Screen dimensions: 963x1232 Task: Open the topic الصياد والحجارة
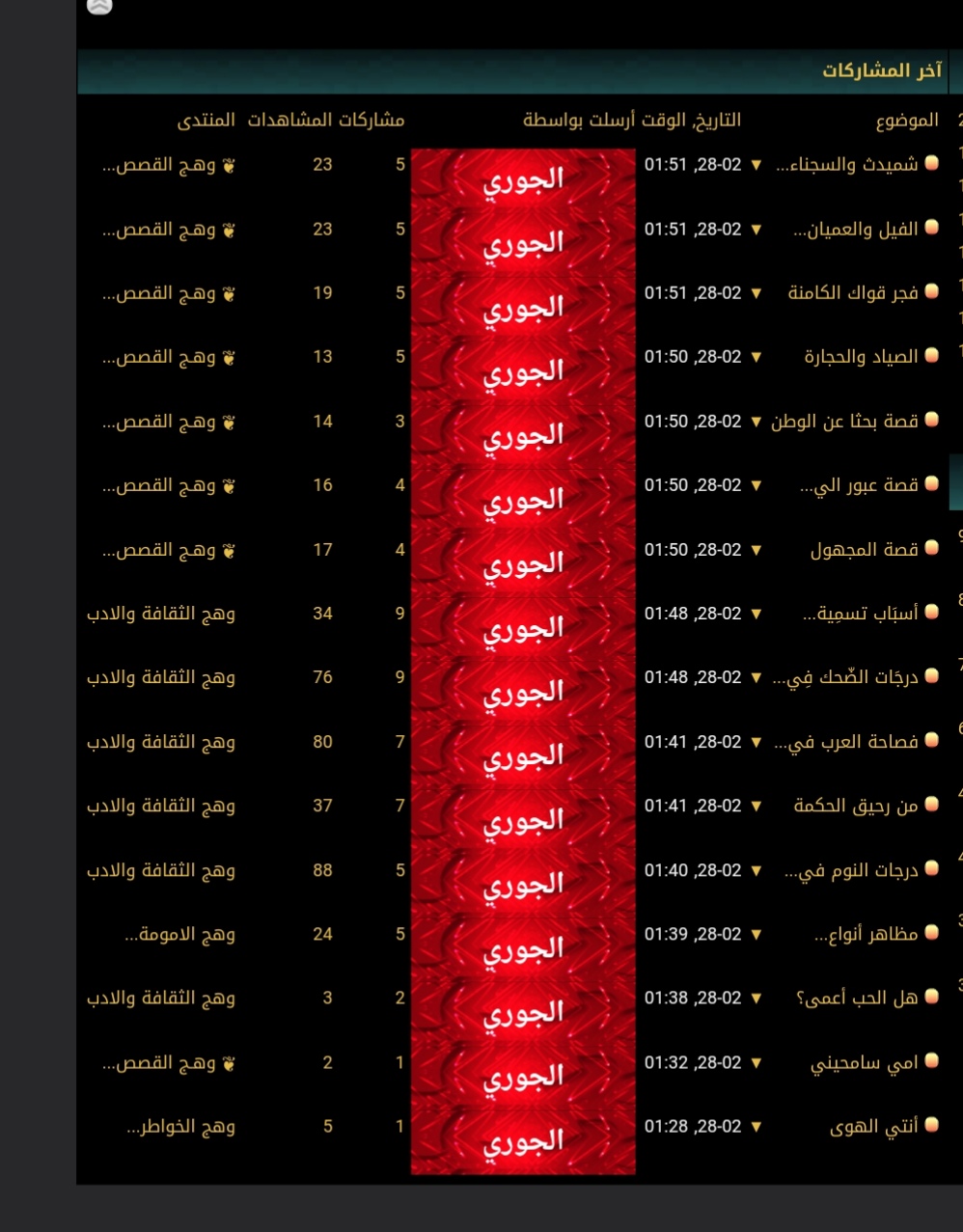pos(861,357)
